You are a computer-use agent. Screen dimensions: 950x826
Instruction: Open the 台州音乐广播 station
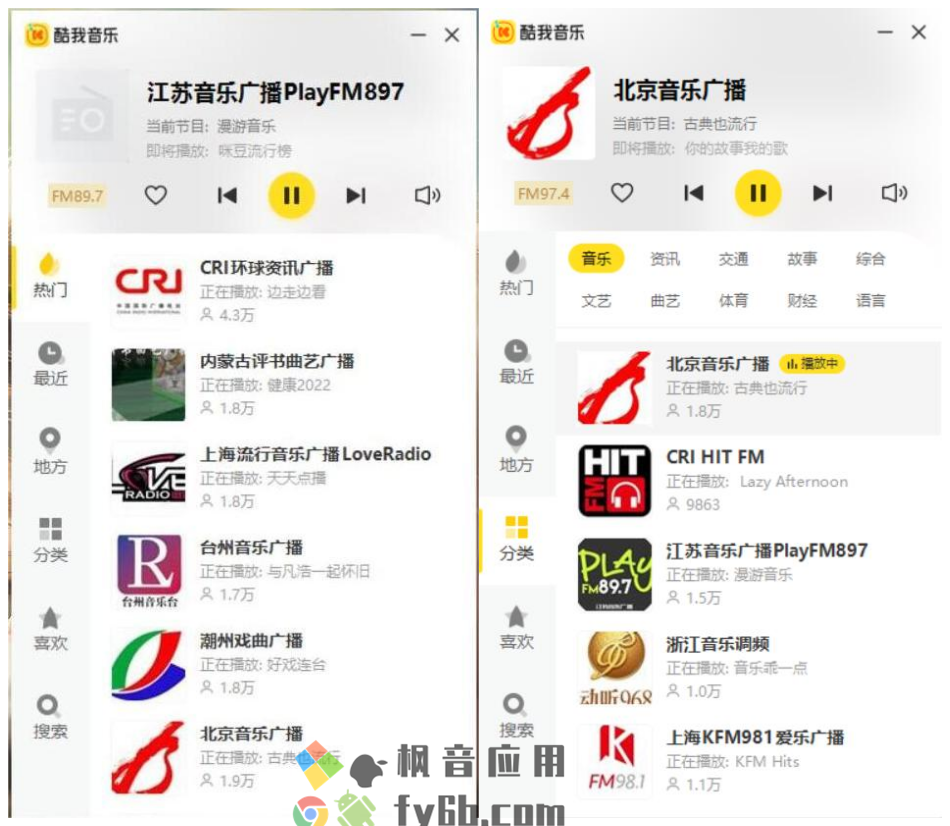[x=250, y=548]
